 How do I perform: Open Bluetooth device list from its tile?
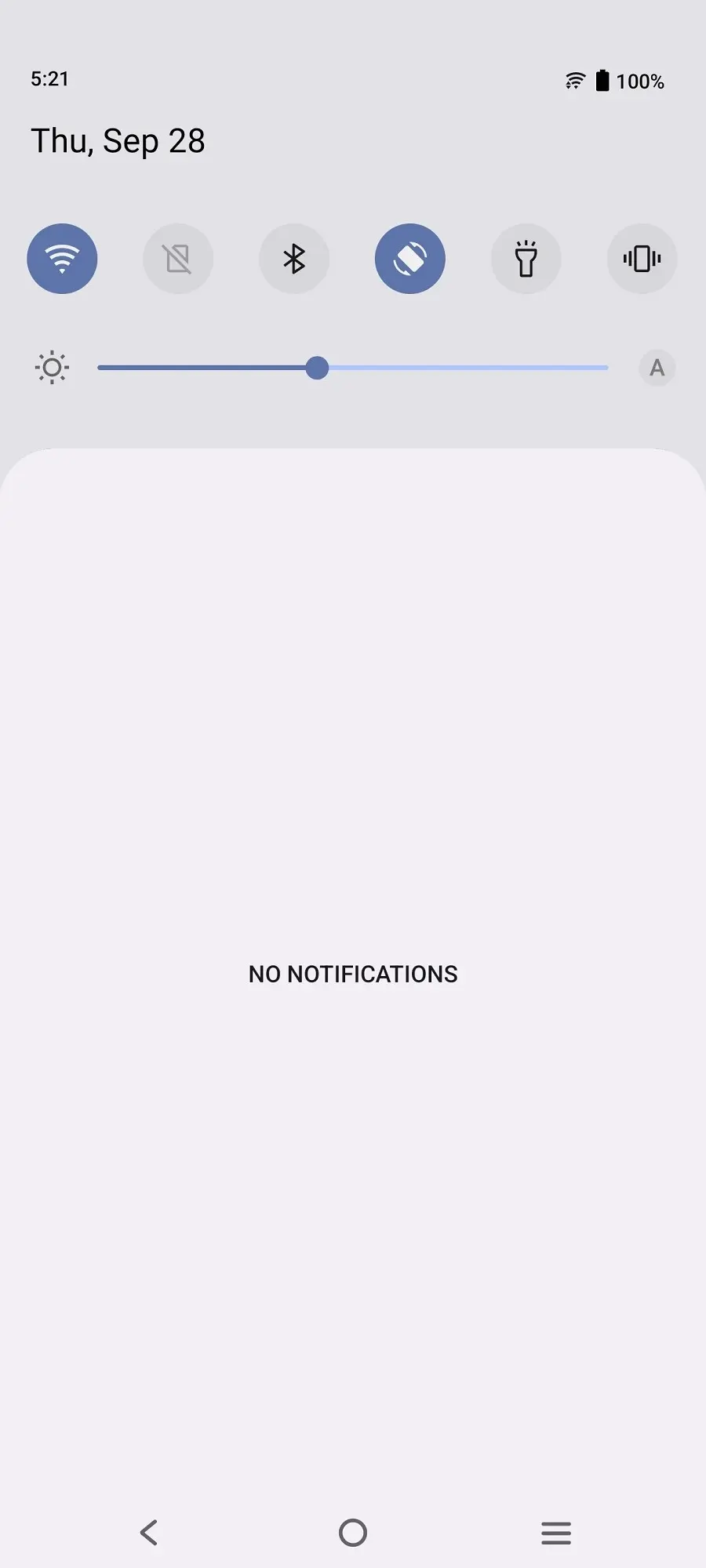(x=294, y=259)
